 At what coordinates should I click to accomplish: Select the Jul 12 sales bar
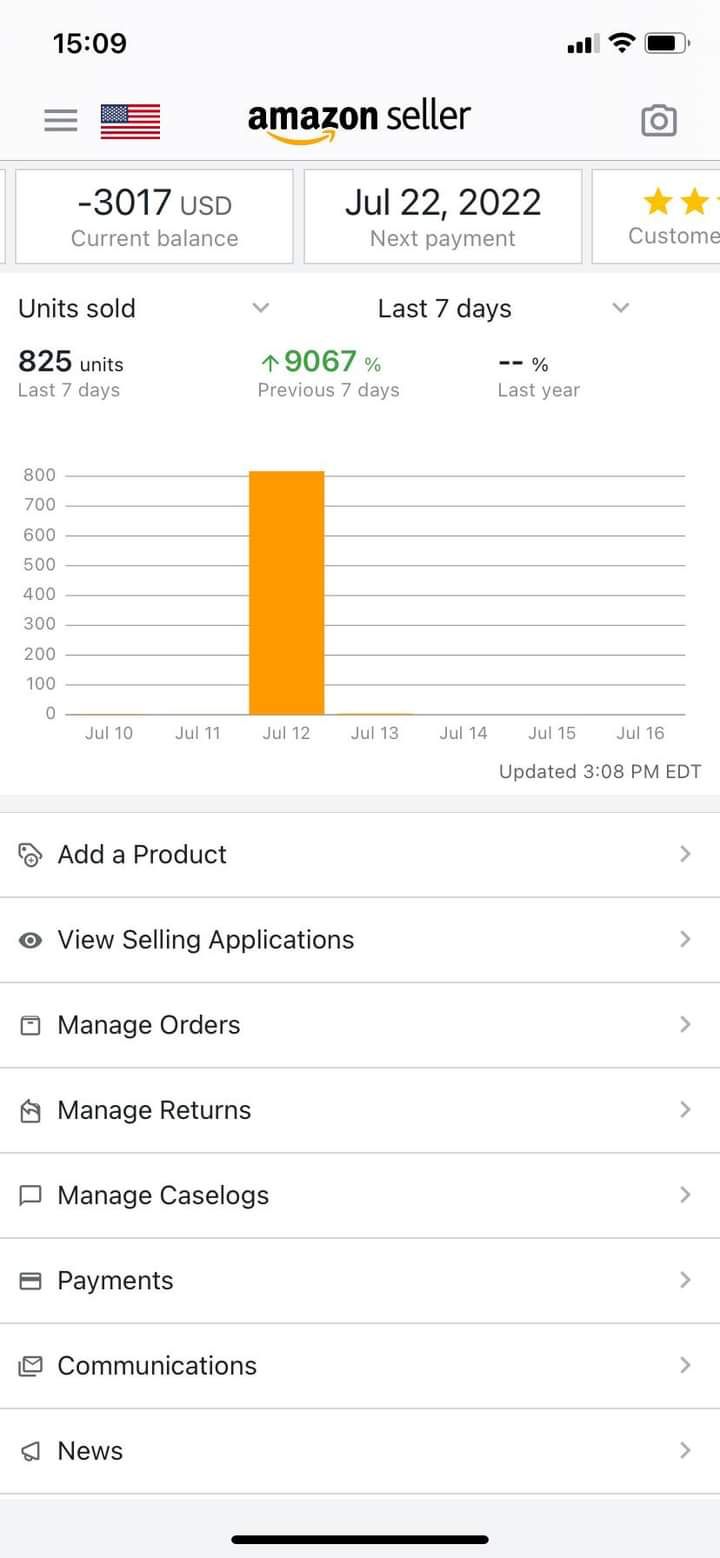286,592
